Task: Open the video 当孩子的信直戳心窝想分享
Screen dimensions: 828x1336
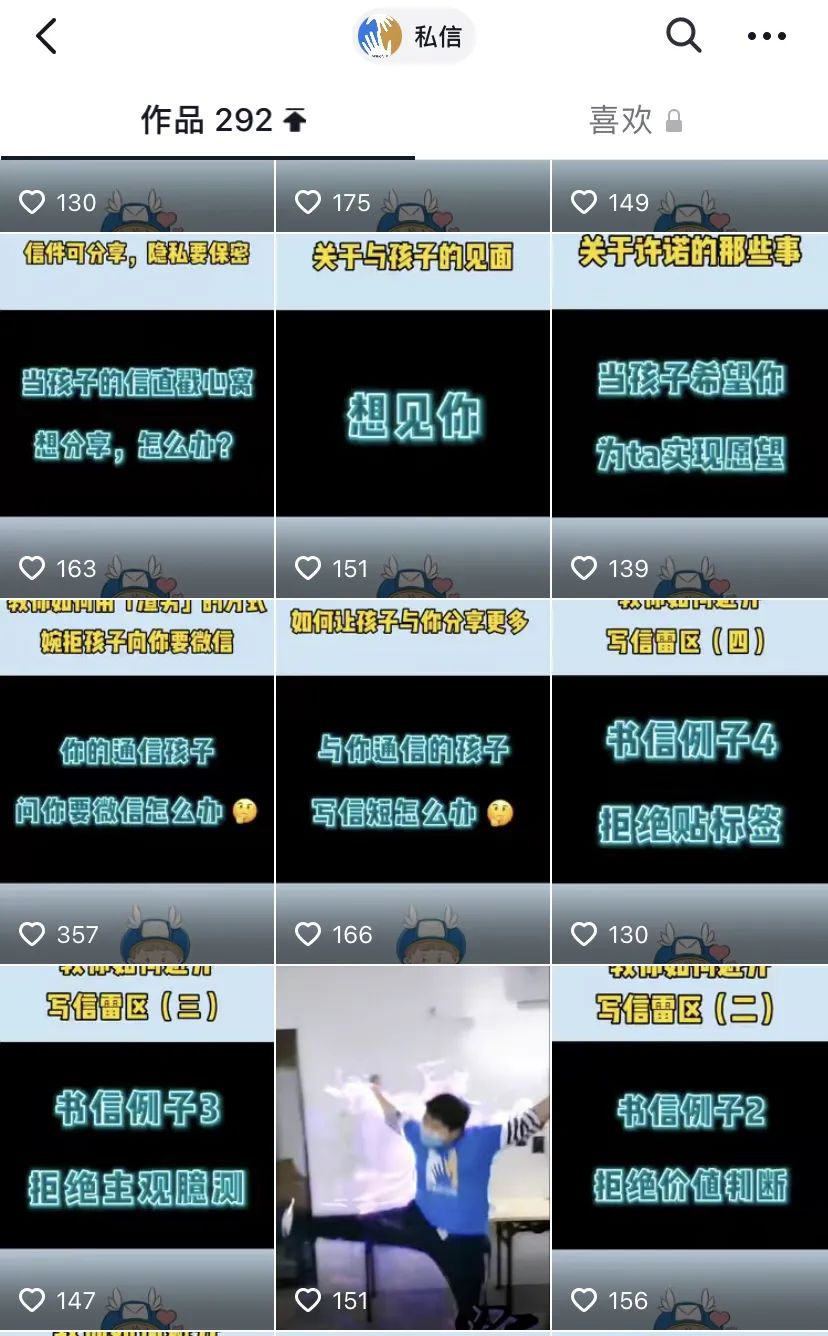Action: point(137,416)
